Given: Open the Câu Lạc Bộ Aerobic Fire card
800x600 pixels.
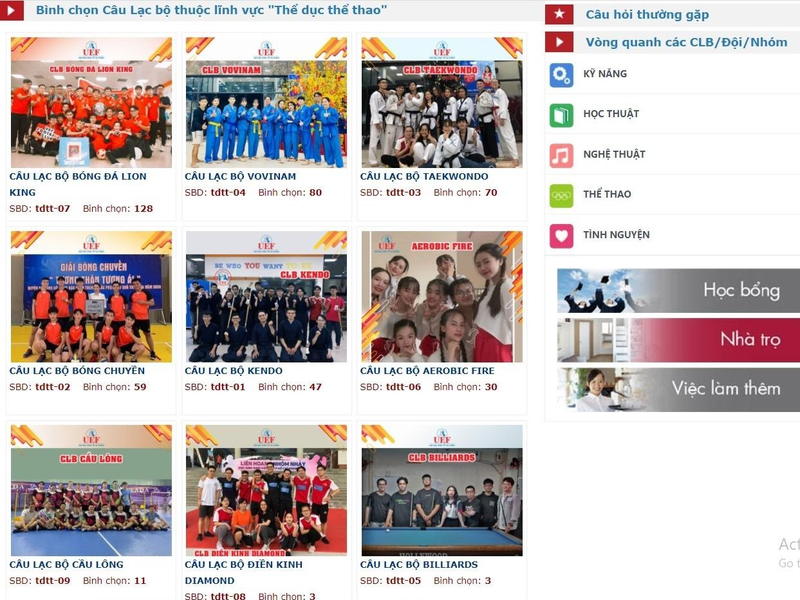Looking at the screenshot, I should tap(441, 297).
